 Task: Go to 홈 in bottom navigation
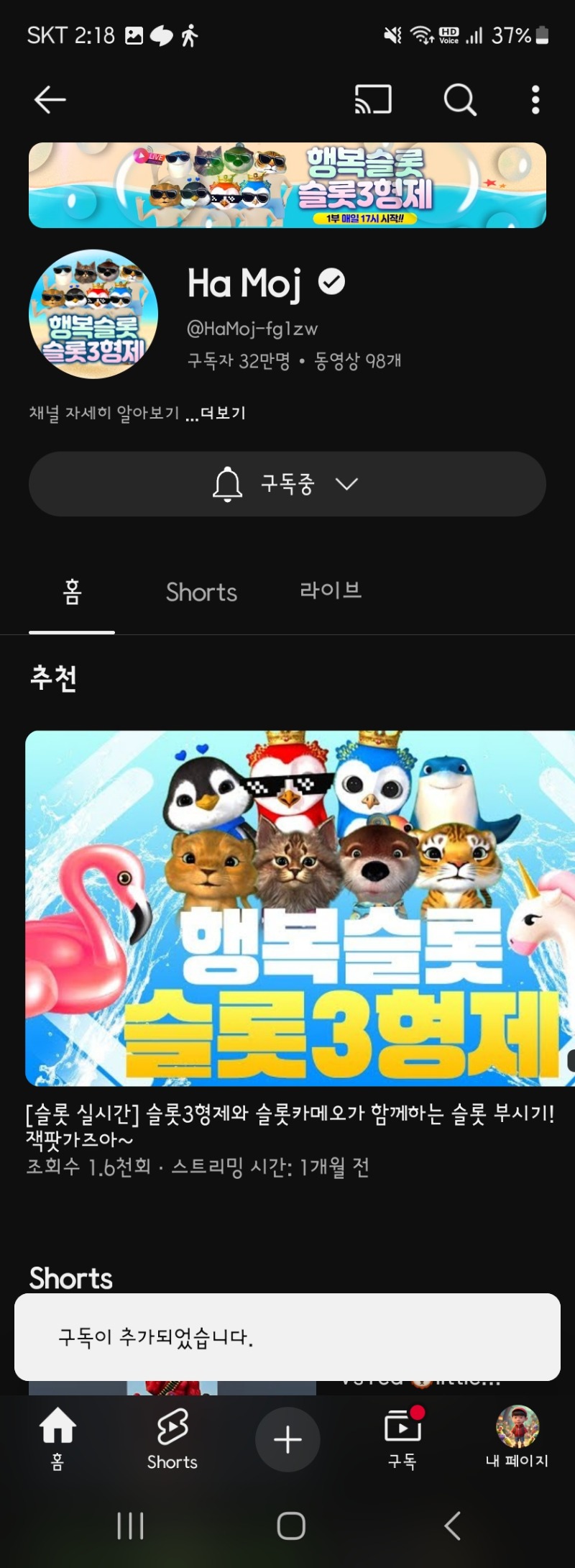(57, 1439)
